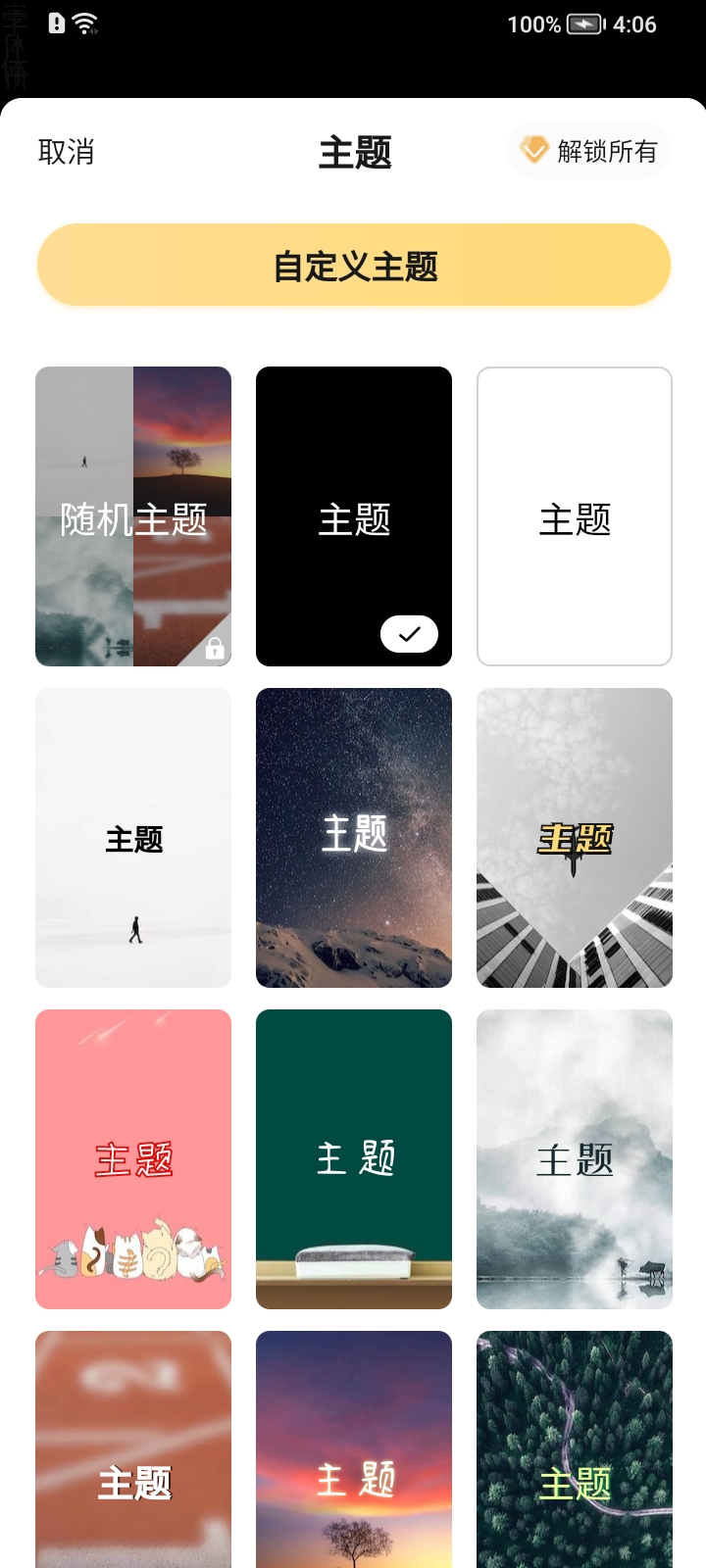Select the skyscraper theme with yellow 主题 text
This screenshot has width=706, height=1568.
point(574,837)
